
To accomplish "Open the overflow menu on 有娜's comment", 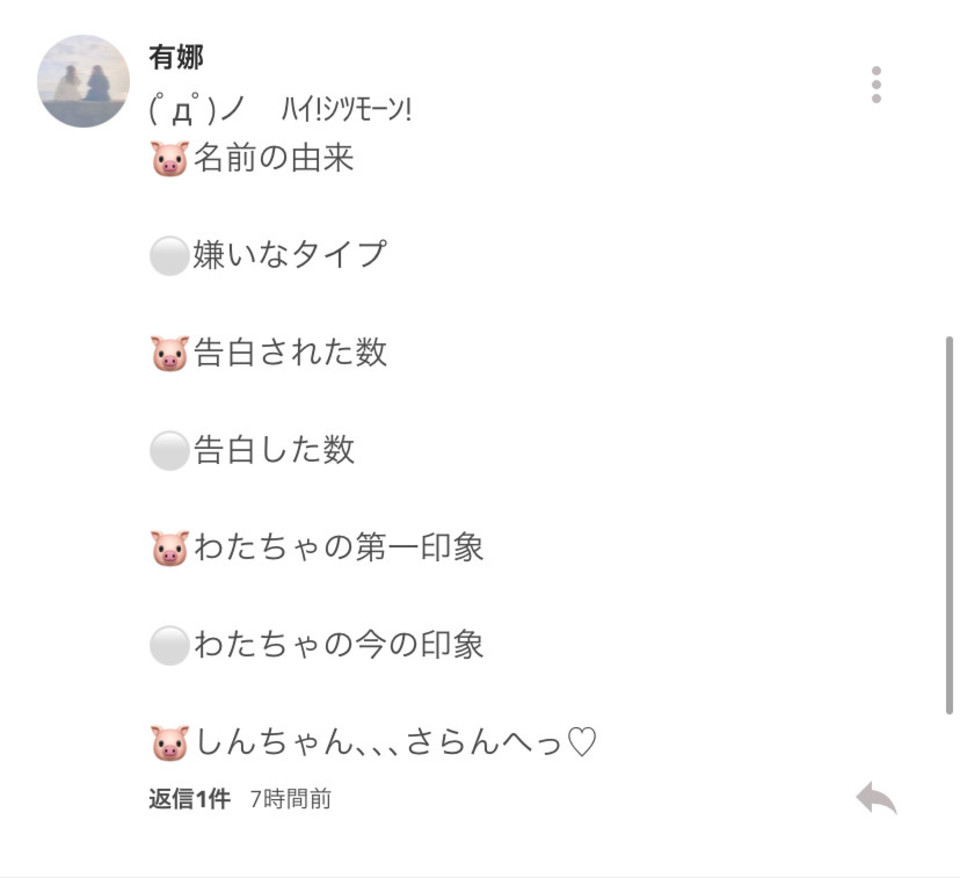I will tap(876, 85).
